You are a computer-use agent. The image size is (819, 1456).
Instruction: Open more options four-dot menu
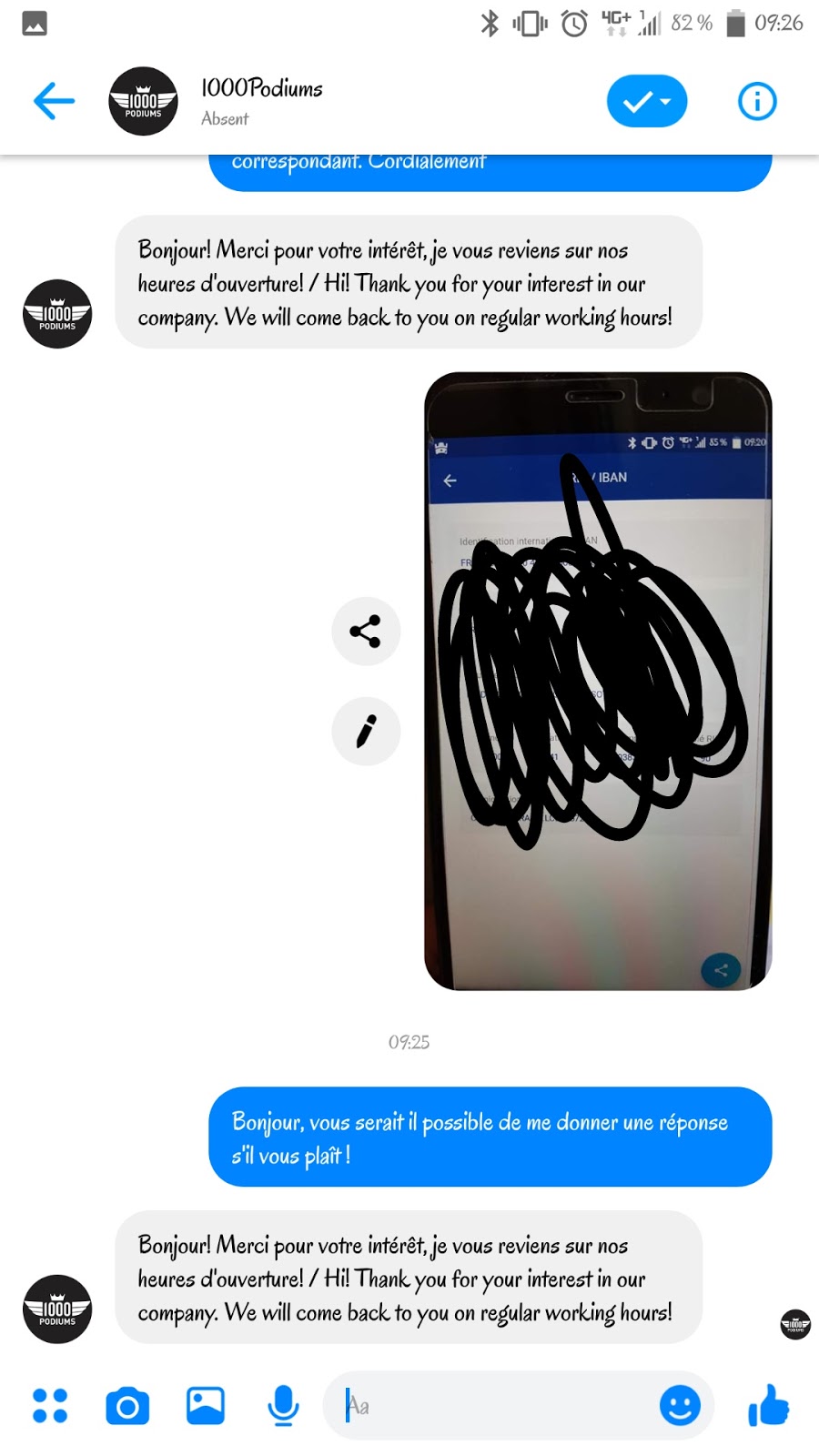(50, 1406)
